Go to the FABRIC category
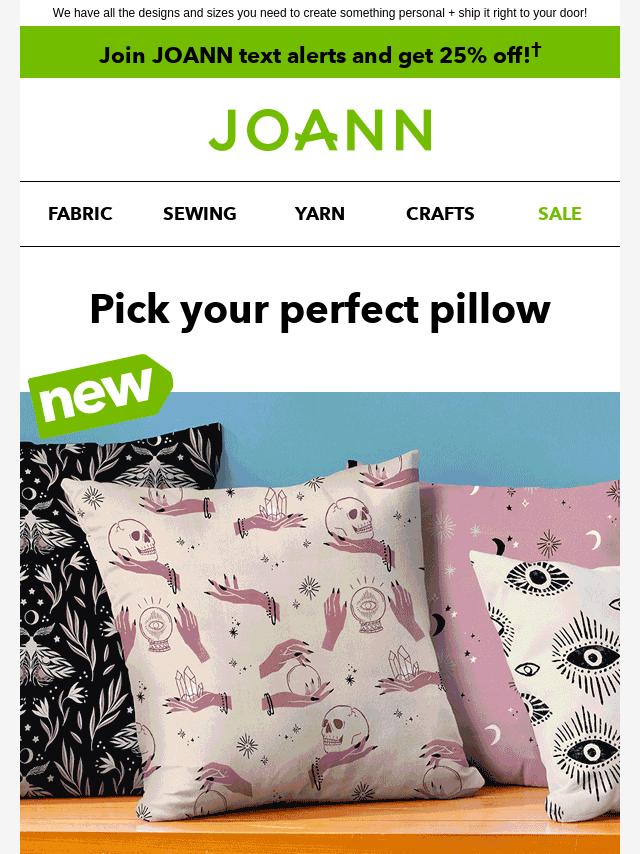Viewport: 640px width, 854px height. 80,214
